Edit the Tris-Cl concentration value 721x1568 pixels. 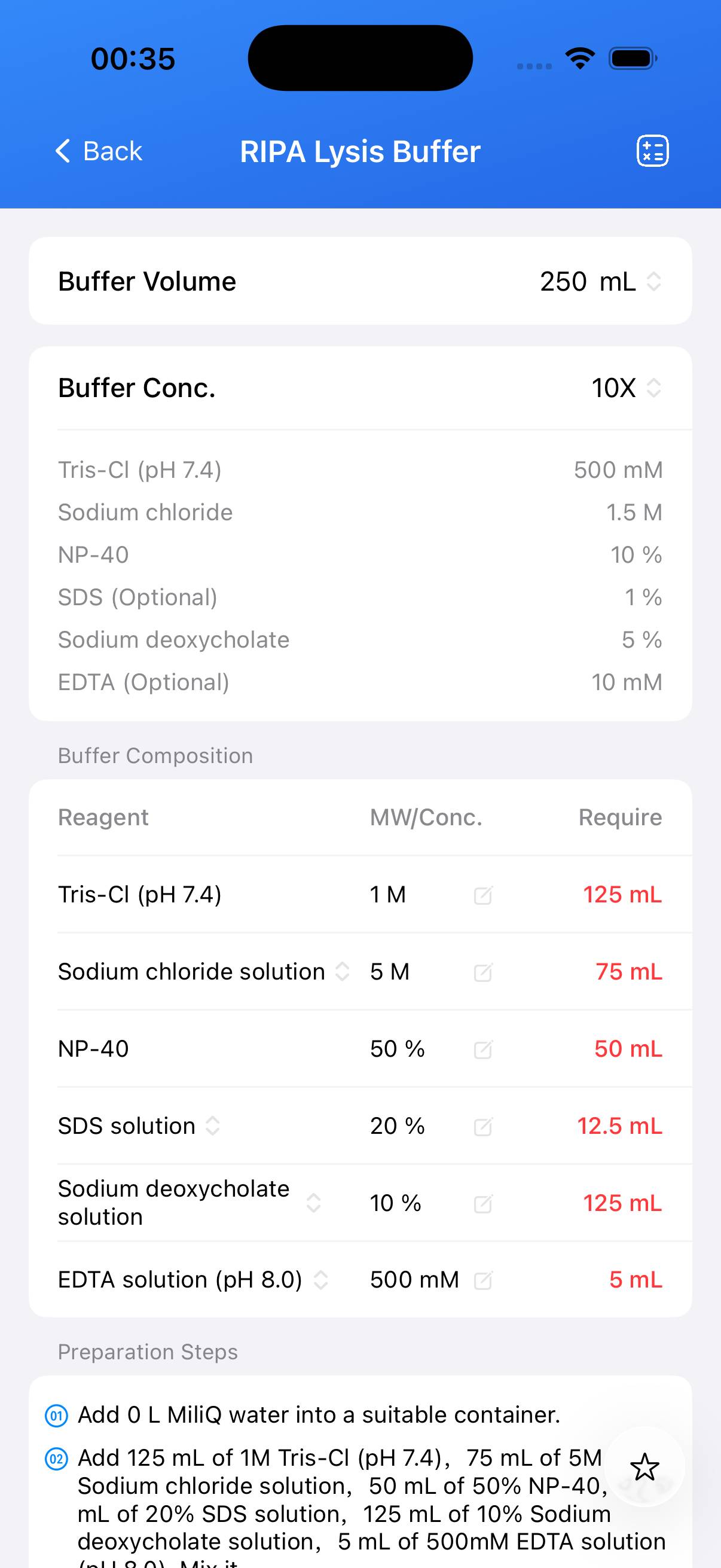pos(482,895)
